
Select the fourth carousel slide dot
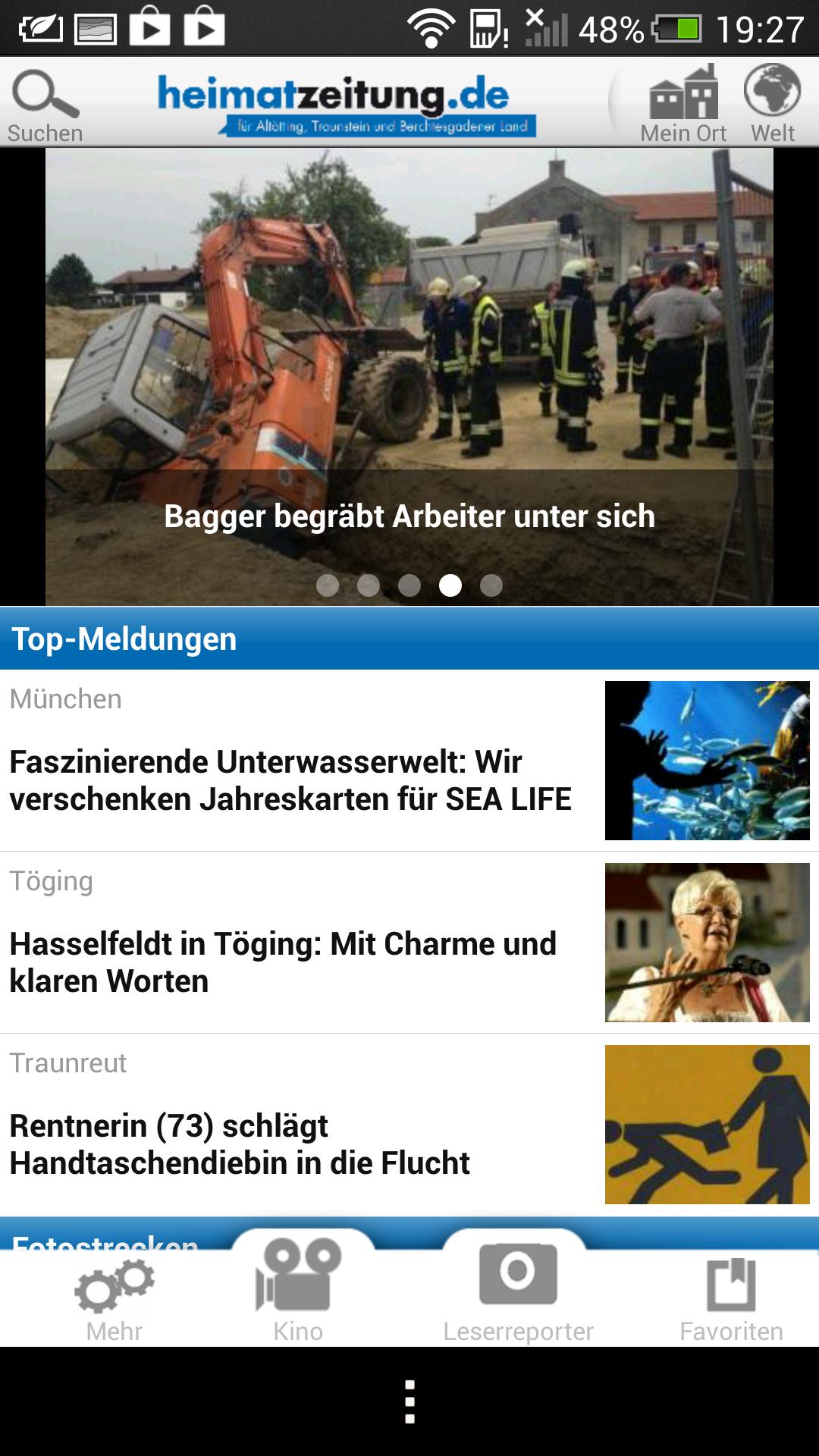(x=449, y=585)
